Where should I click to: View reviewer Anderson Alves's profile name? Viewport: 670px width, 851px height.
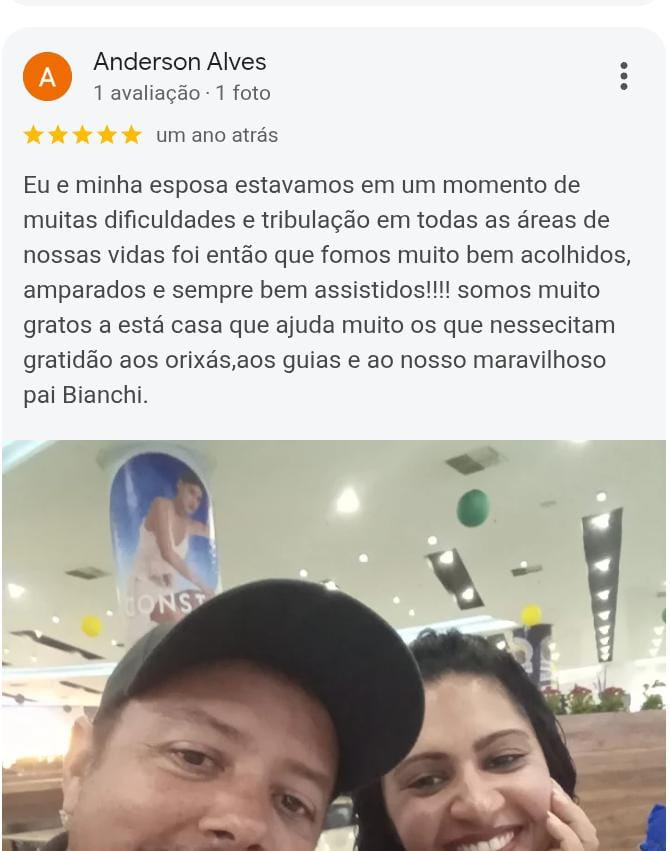tap(180, 62)
